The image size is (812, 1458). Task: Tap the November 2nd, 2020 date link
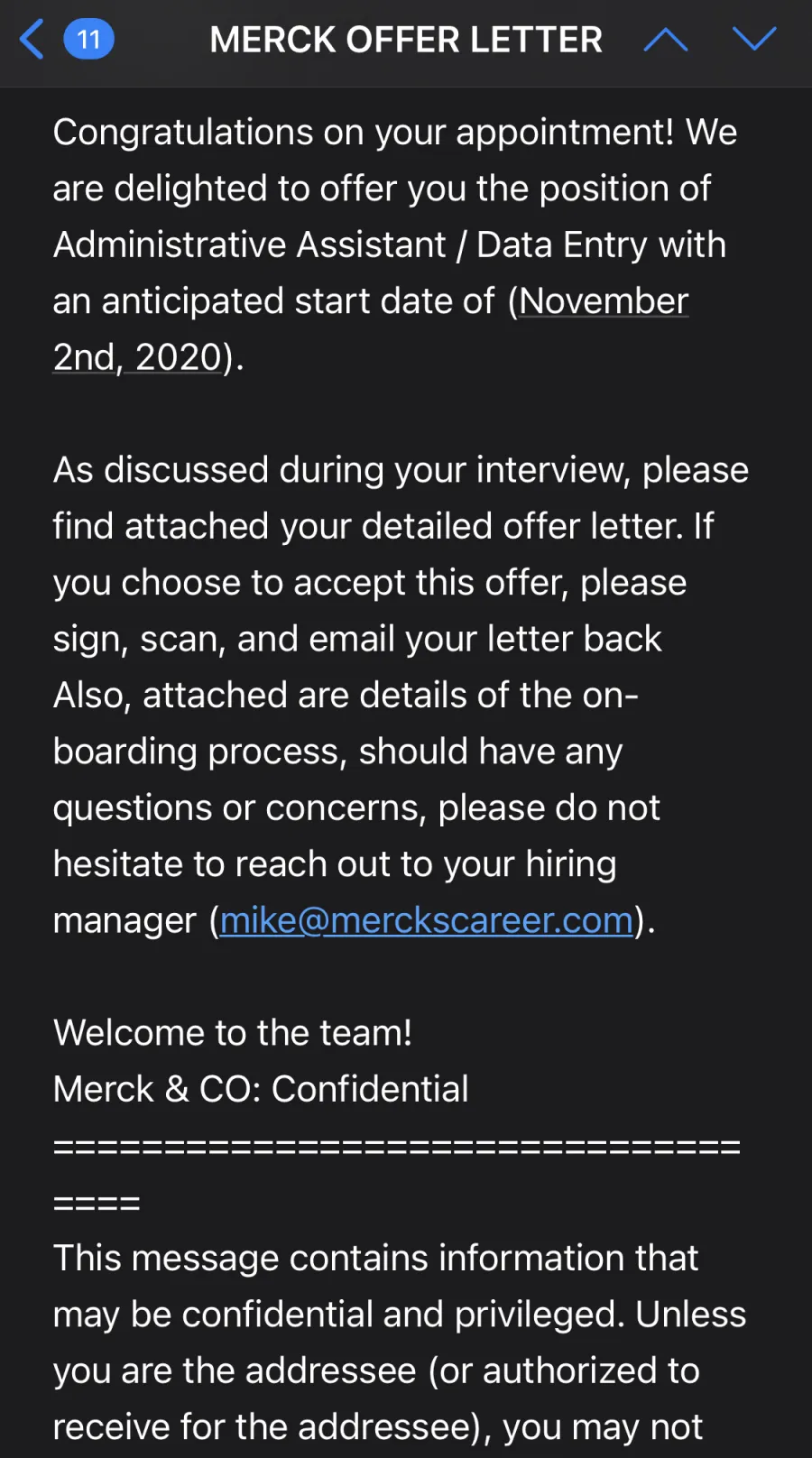click(371, 328)
